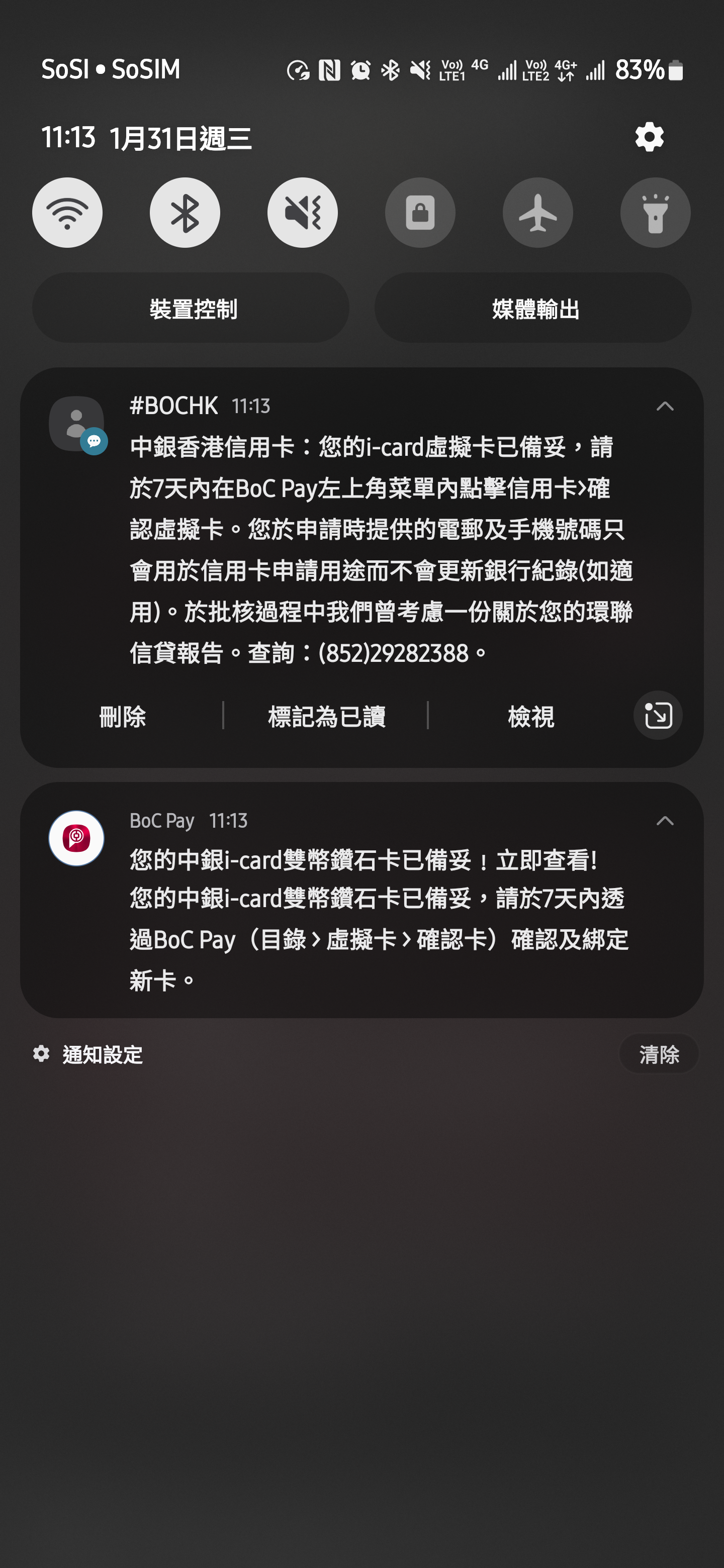Image resolution: width=724 pixels, height=1568 pixels.
Task: Open 媒體輸出 media output
Action: (x=533, y=308)
